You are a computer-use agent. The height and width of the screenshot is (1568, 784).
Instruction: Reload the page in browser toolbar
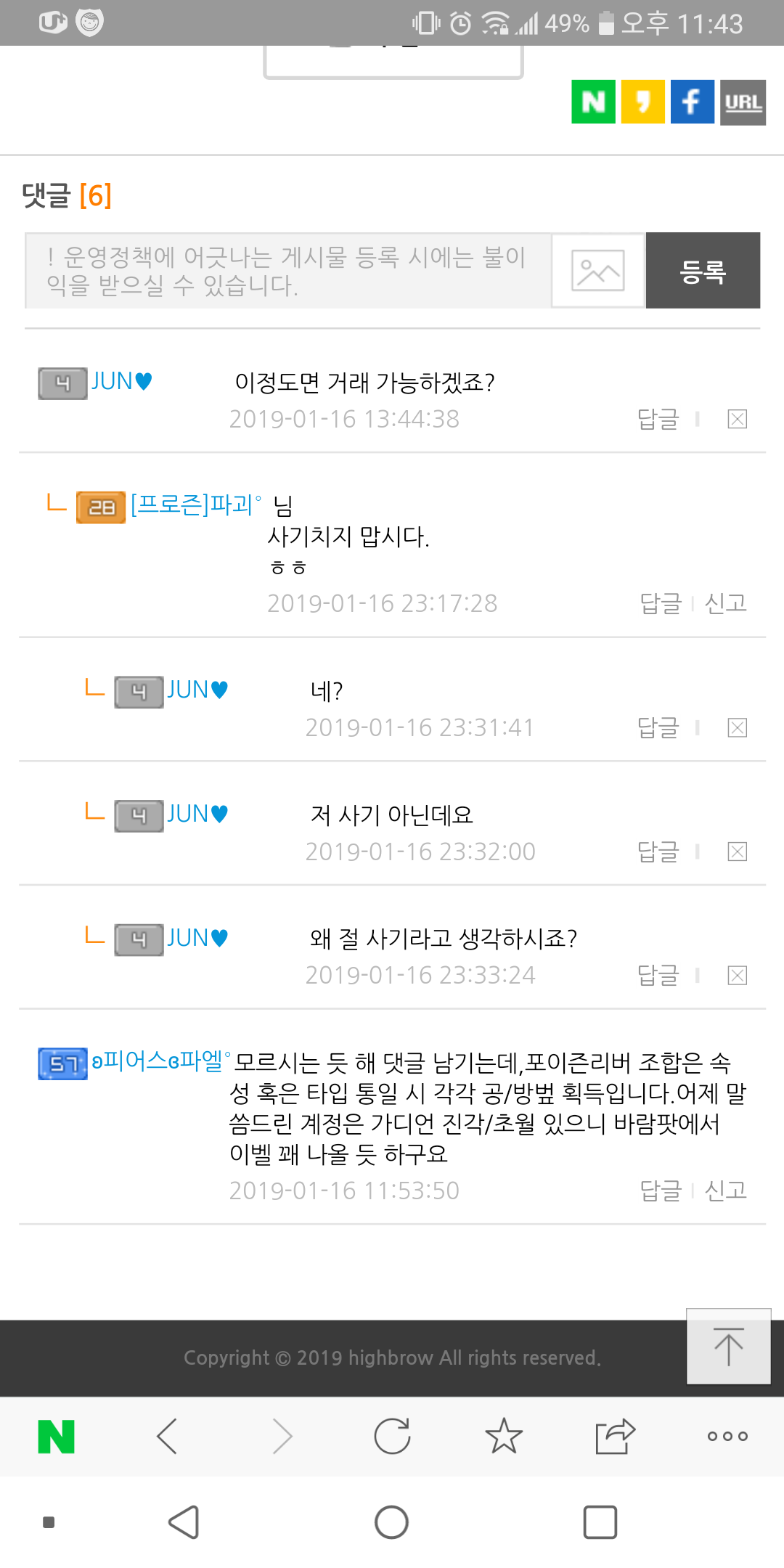(x=392, y=1436)
